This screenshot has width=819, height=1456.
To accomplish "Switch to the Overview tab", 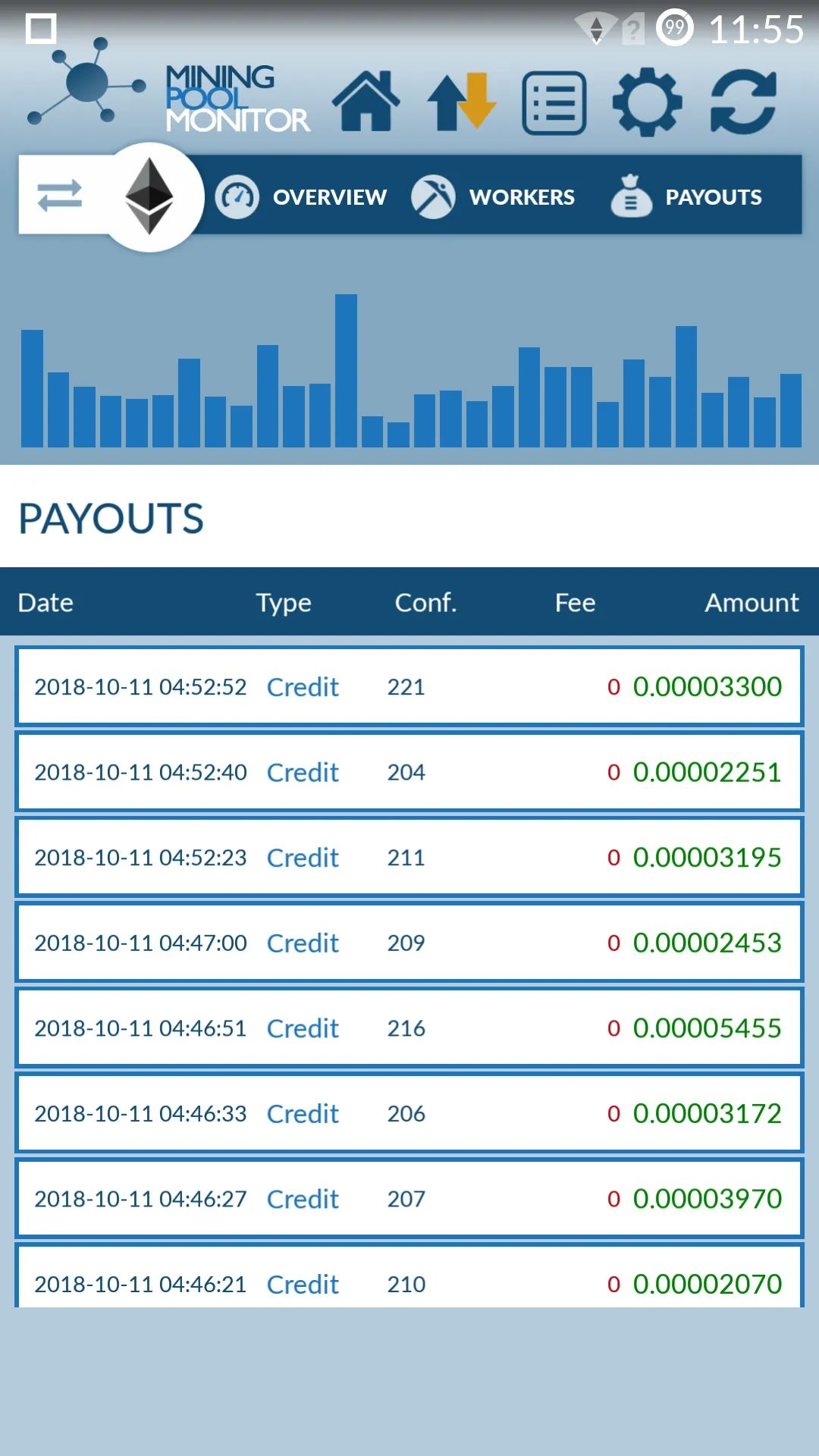I will tap(302, 197).
